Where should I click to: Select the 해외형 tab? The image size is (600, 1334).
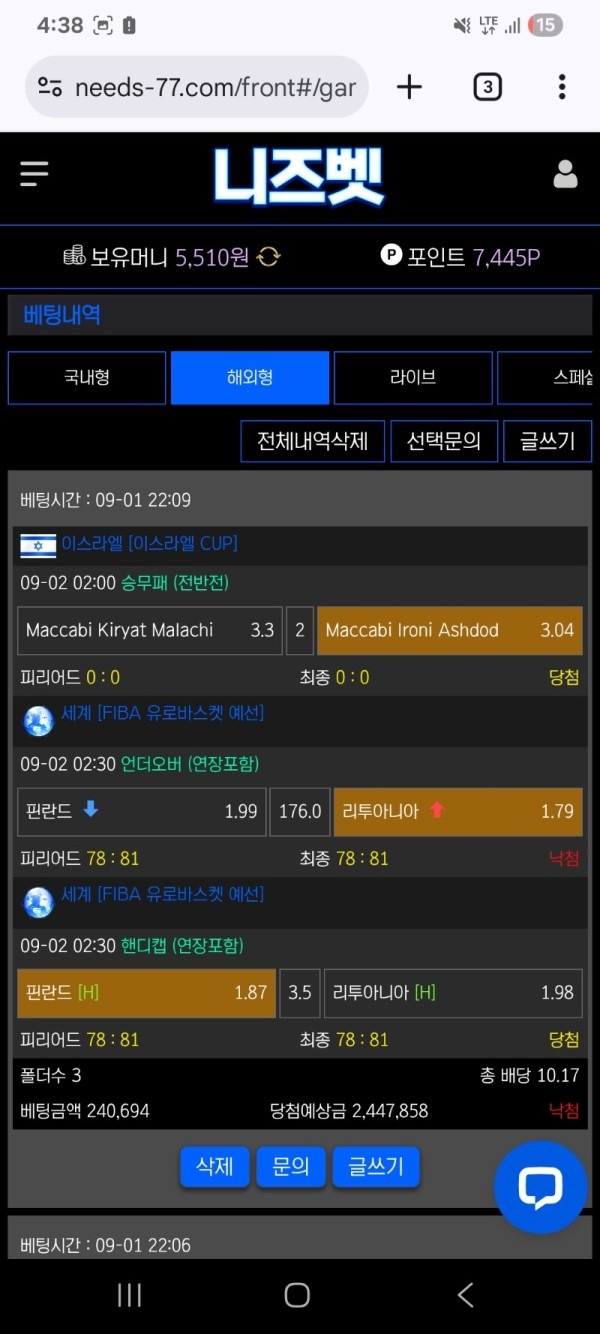click(x=250, y=378)
